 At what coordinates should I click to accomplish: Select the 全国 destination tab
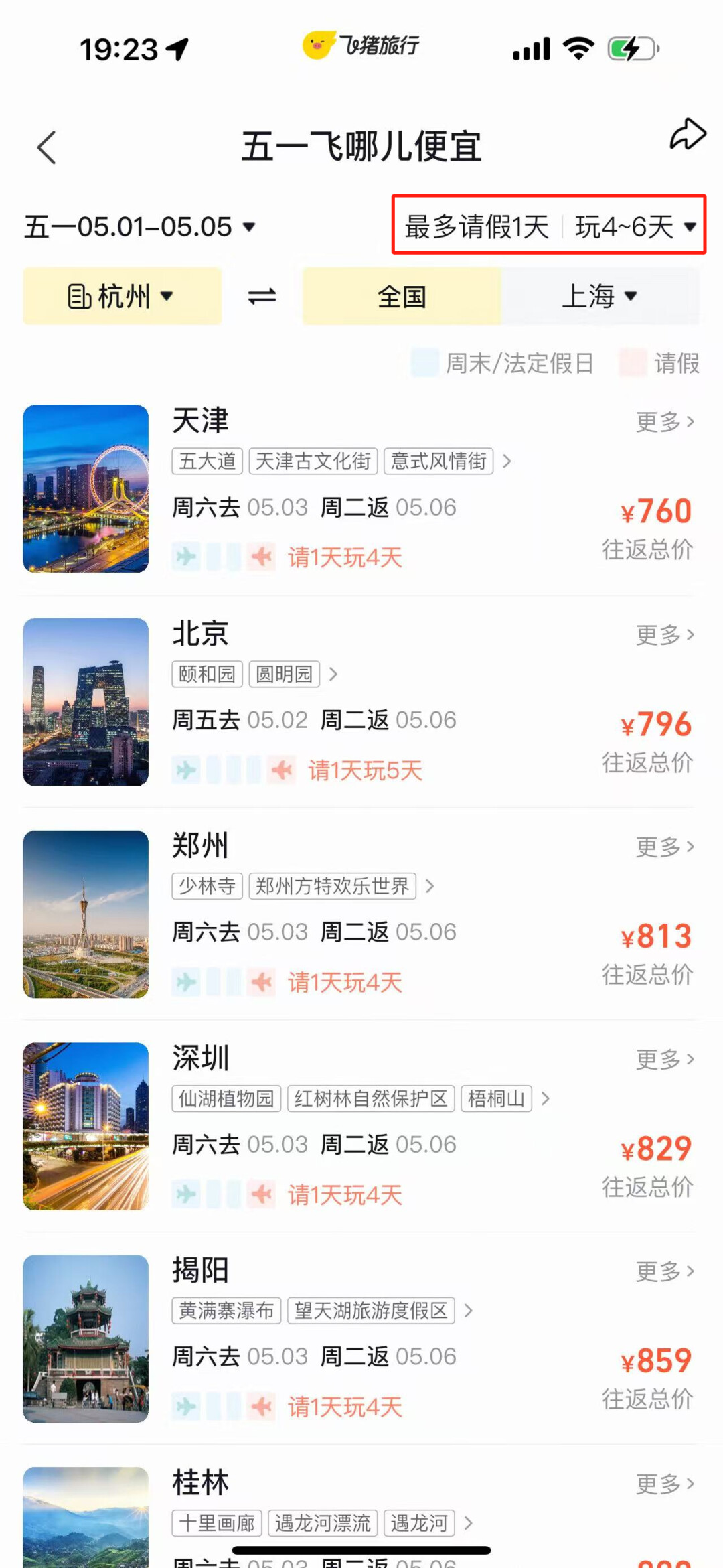(402, 296)
